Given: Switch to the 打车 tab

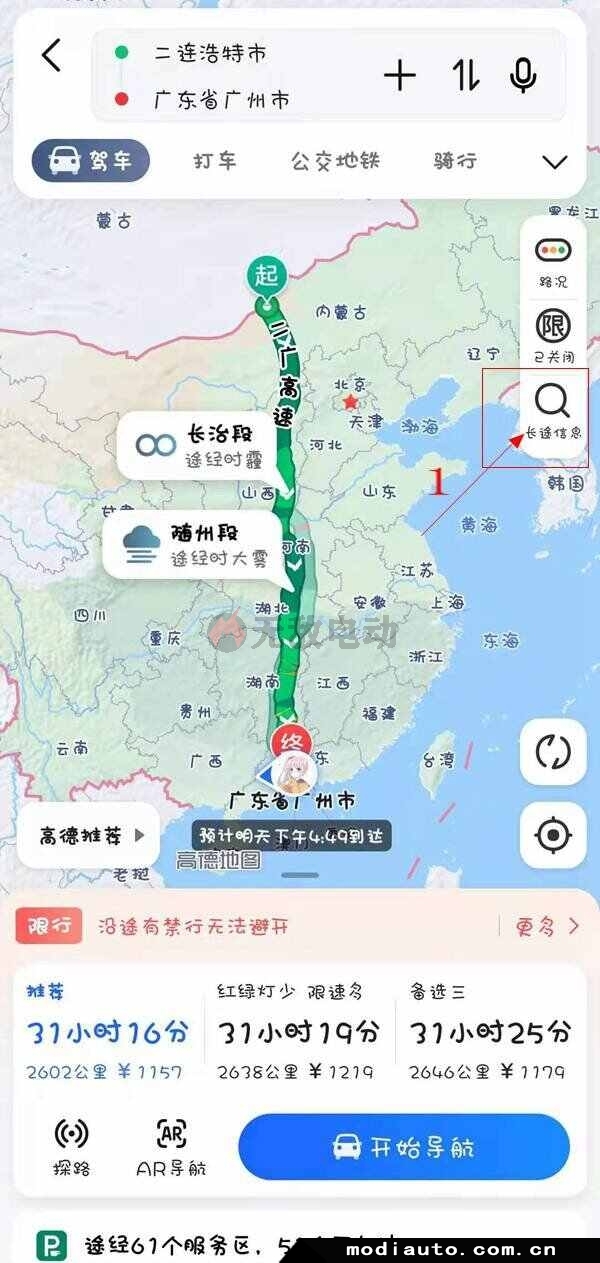Looking at the screenshot, I should pos(214,161).
